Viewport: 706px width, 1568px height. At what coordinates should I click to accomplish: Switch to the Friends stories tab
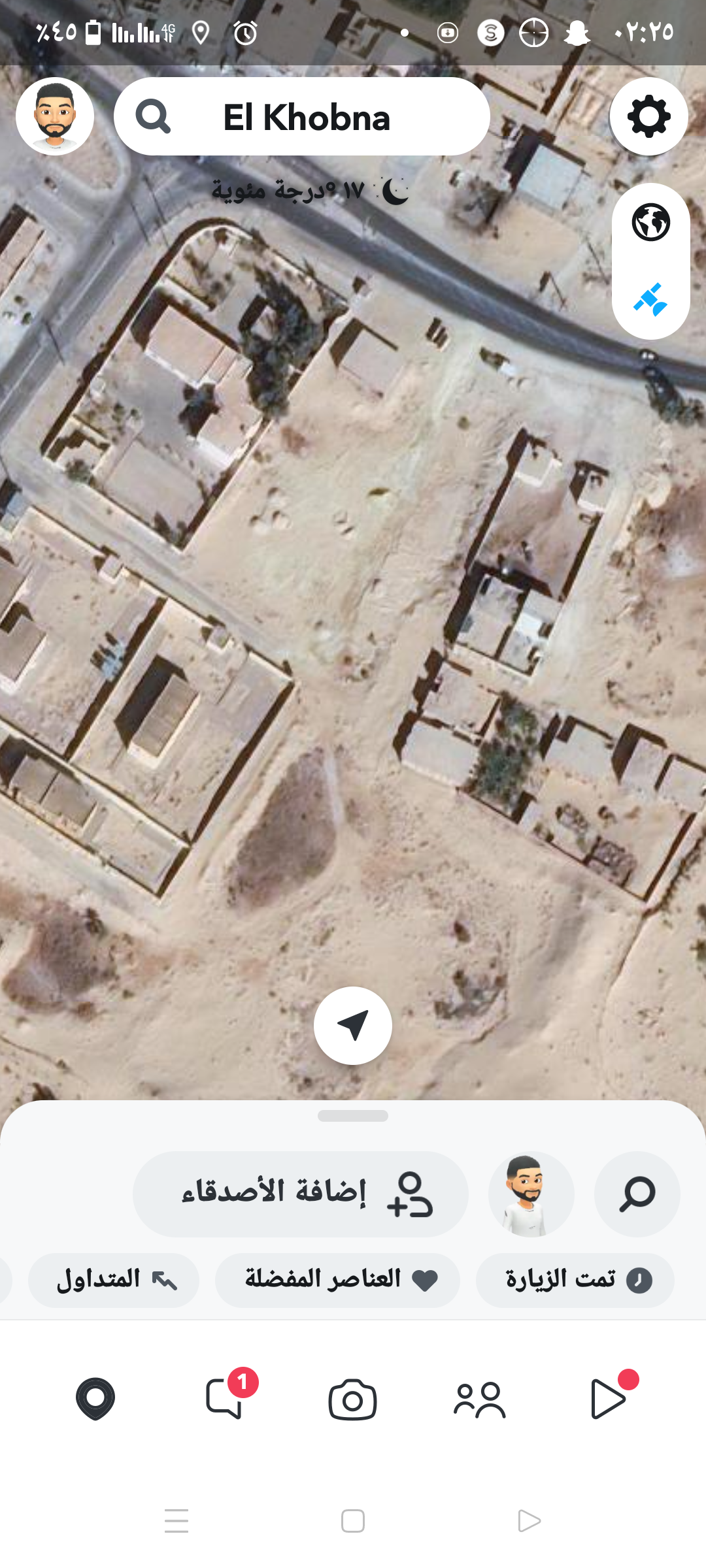[x=480, y=1399]
